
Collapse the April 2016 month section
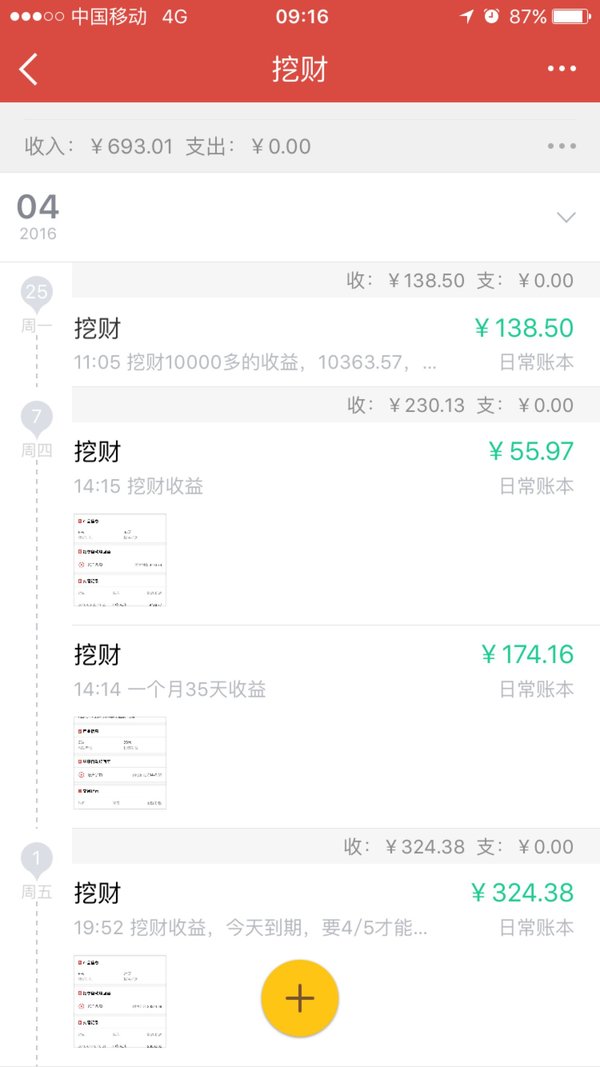tap(566, 217)
